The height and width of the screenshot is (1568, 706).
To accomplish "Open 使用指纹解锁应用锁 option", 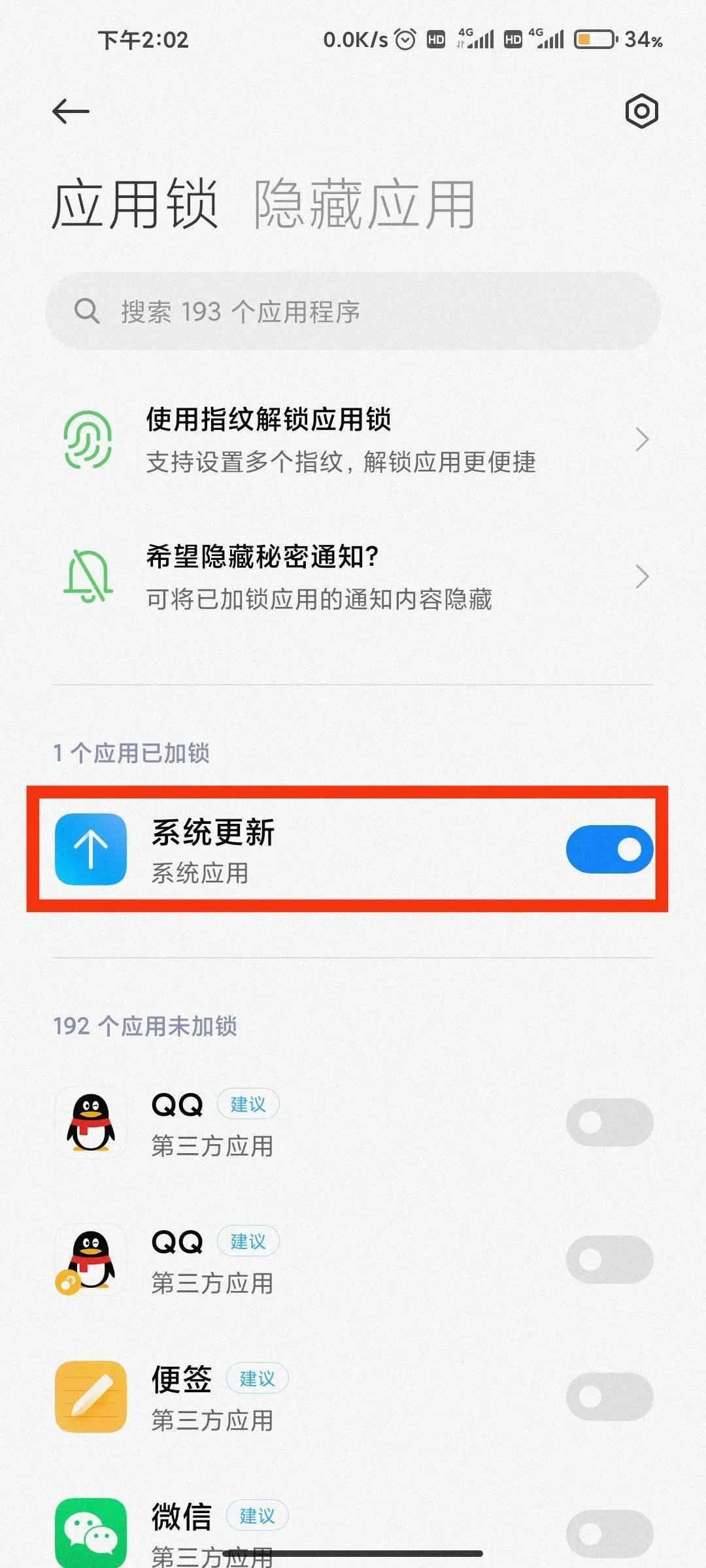I will 353,440.
